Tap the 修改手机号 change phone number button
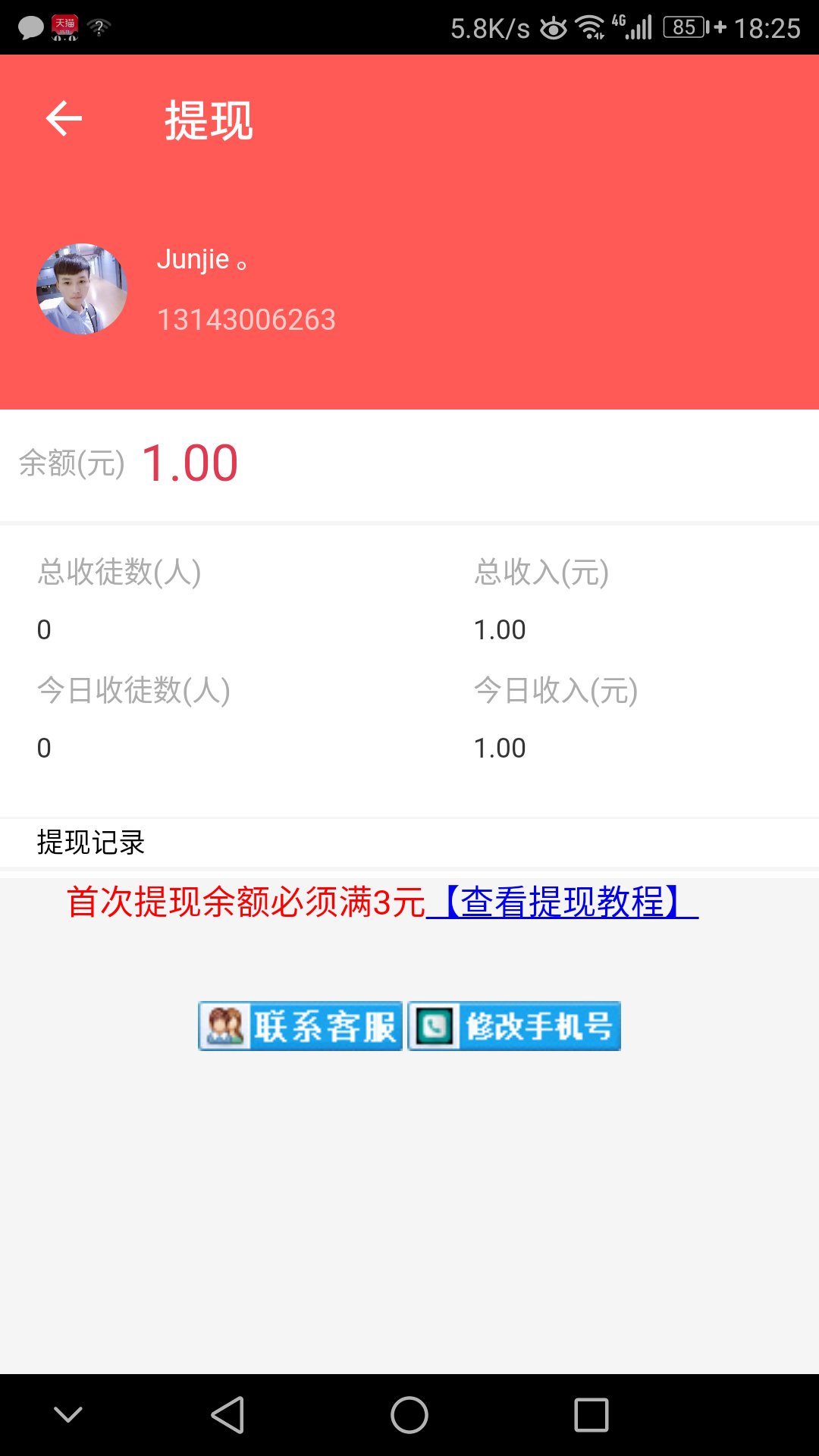The image size is (819, 1456). pyautogui.click(x=515, y=1026)
